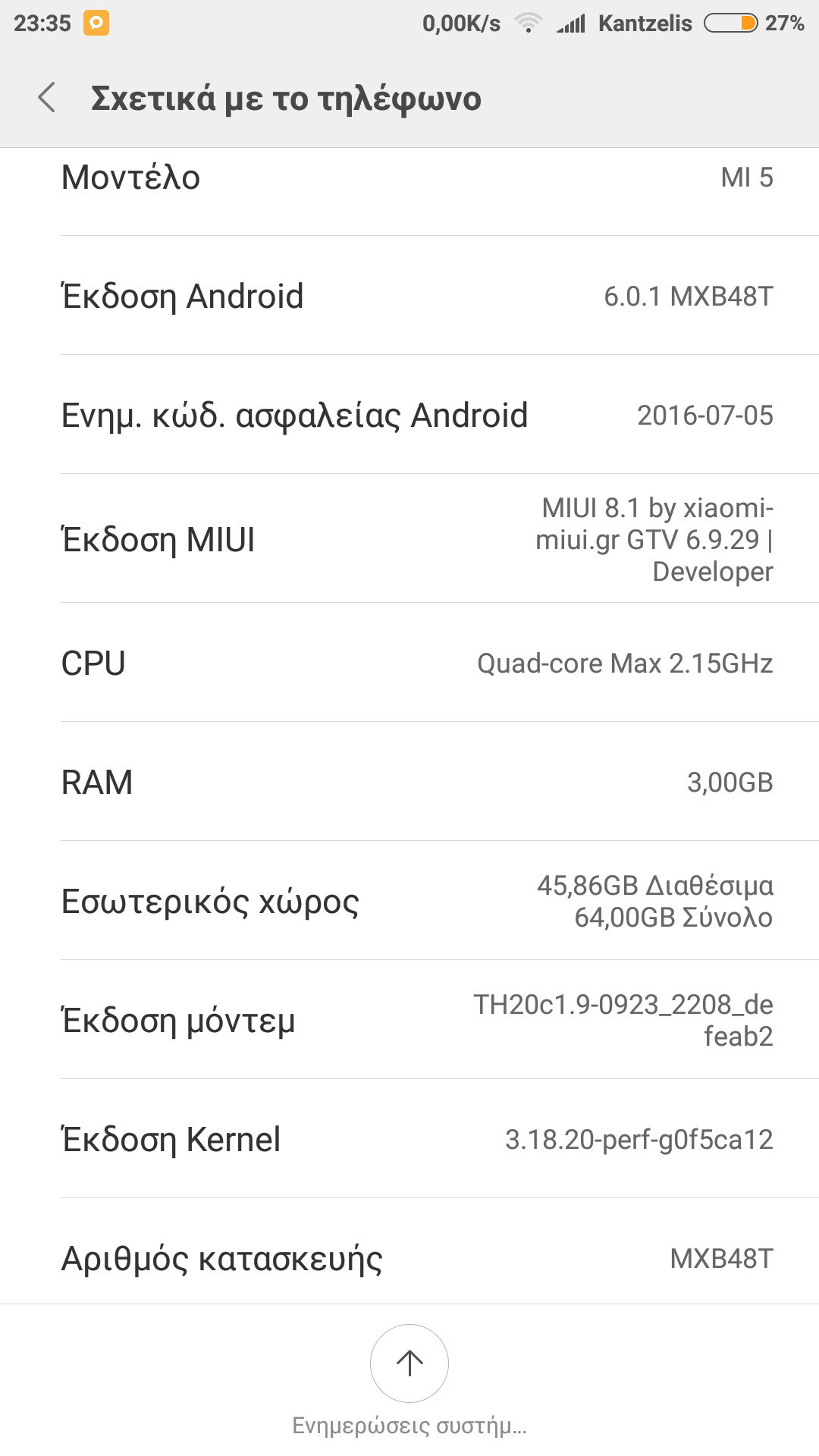Open the Εσωτερικός χώρος storage row

(409, 901)
